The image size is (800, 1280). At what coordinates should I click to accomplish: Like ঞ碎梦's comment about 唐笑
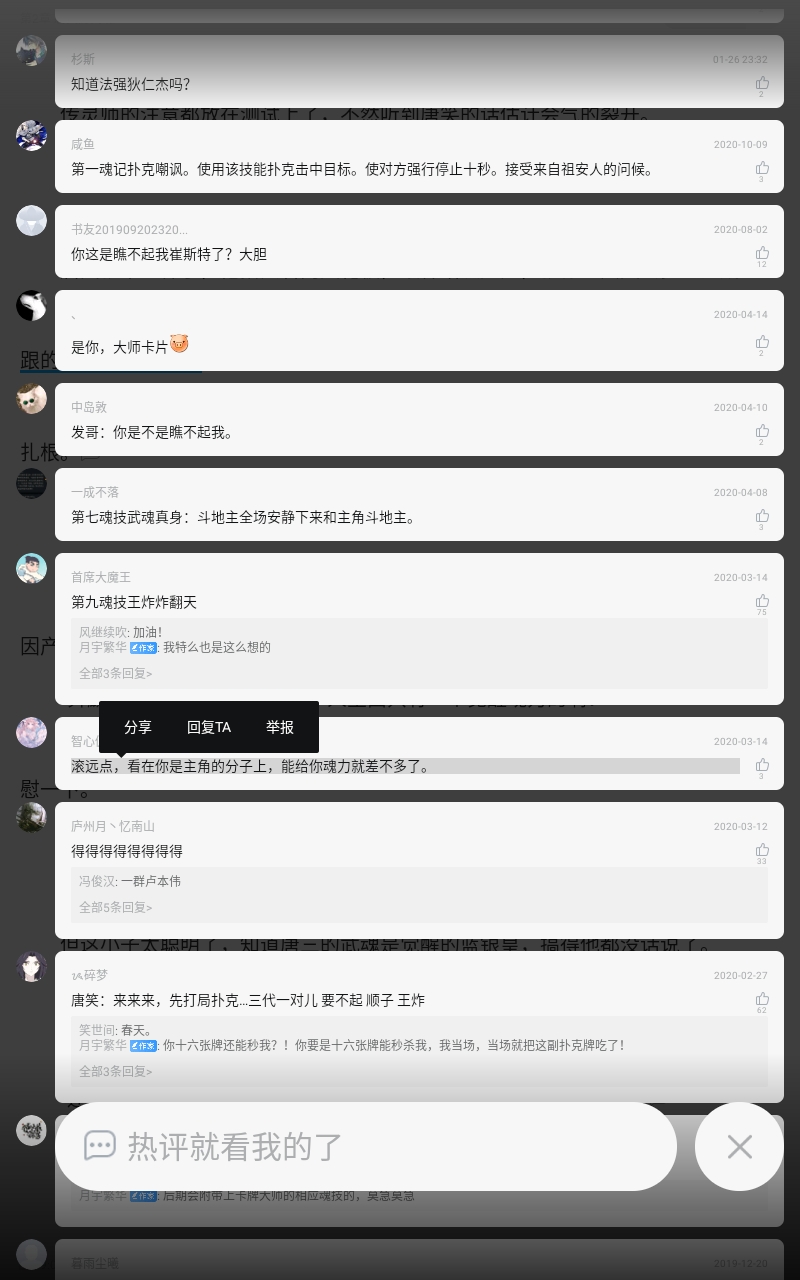point(762,1000)
